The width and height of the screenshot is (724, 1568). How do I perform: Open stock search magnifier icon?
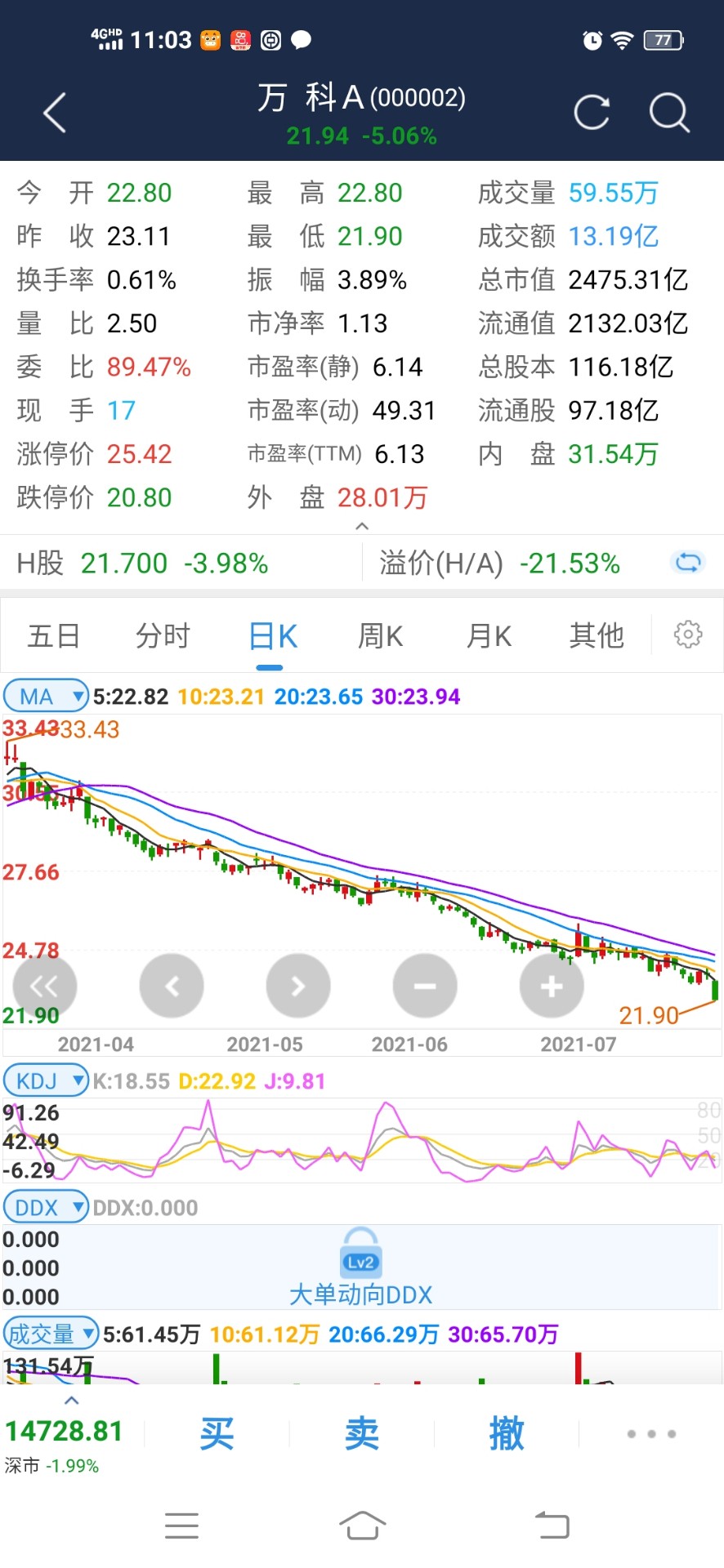coord(669,113)
